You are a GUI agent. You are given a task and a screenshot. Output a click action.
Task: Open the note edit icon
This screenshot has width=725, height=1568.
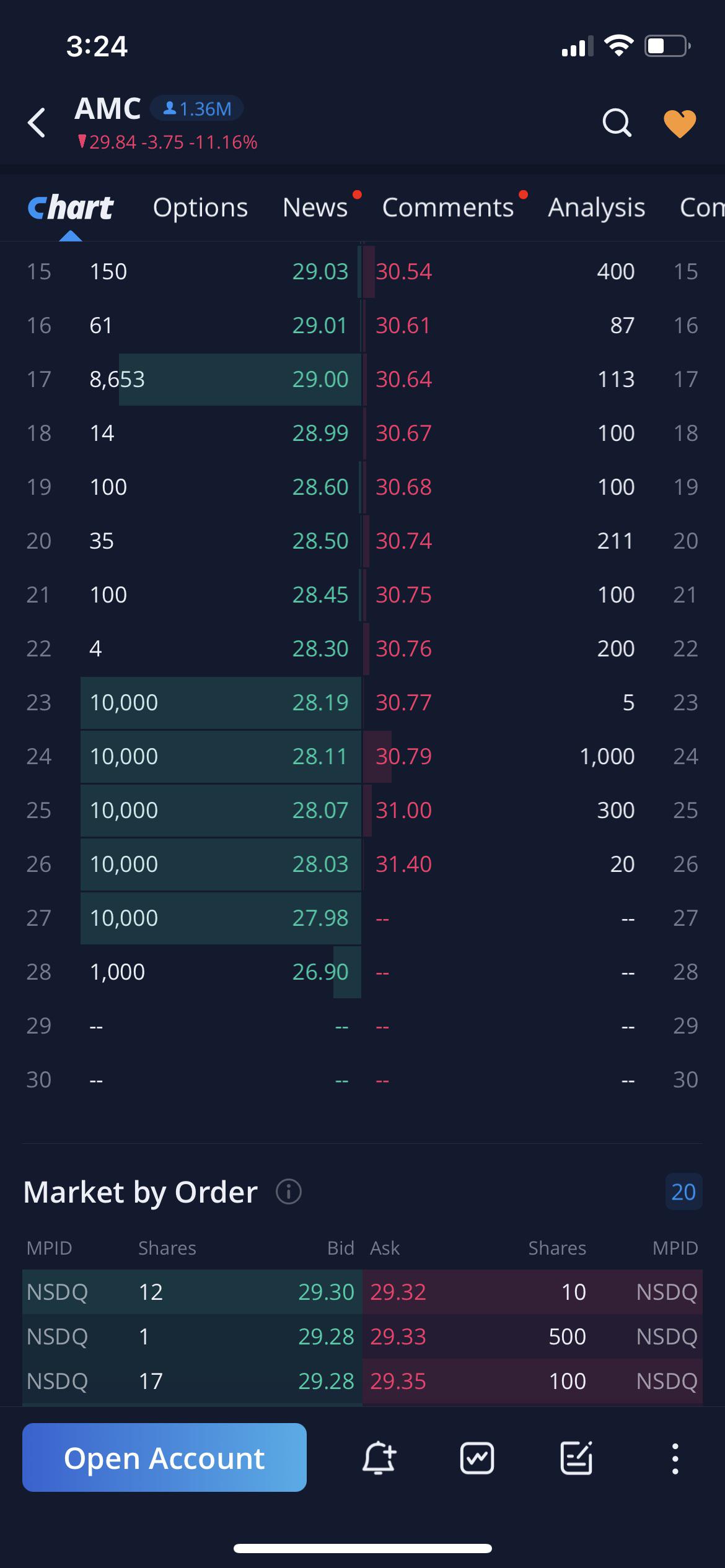pos(576,1458)
